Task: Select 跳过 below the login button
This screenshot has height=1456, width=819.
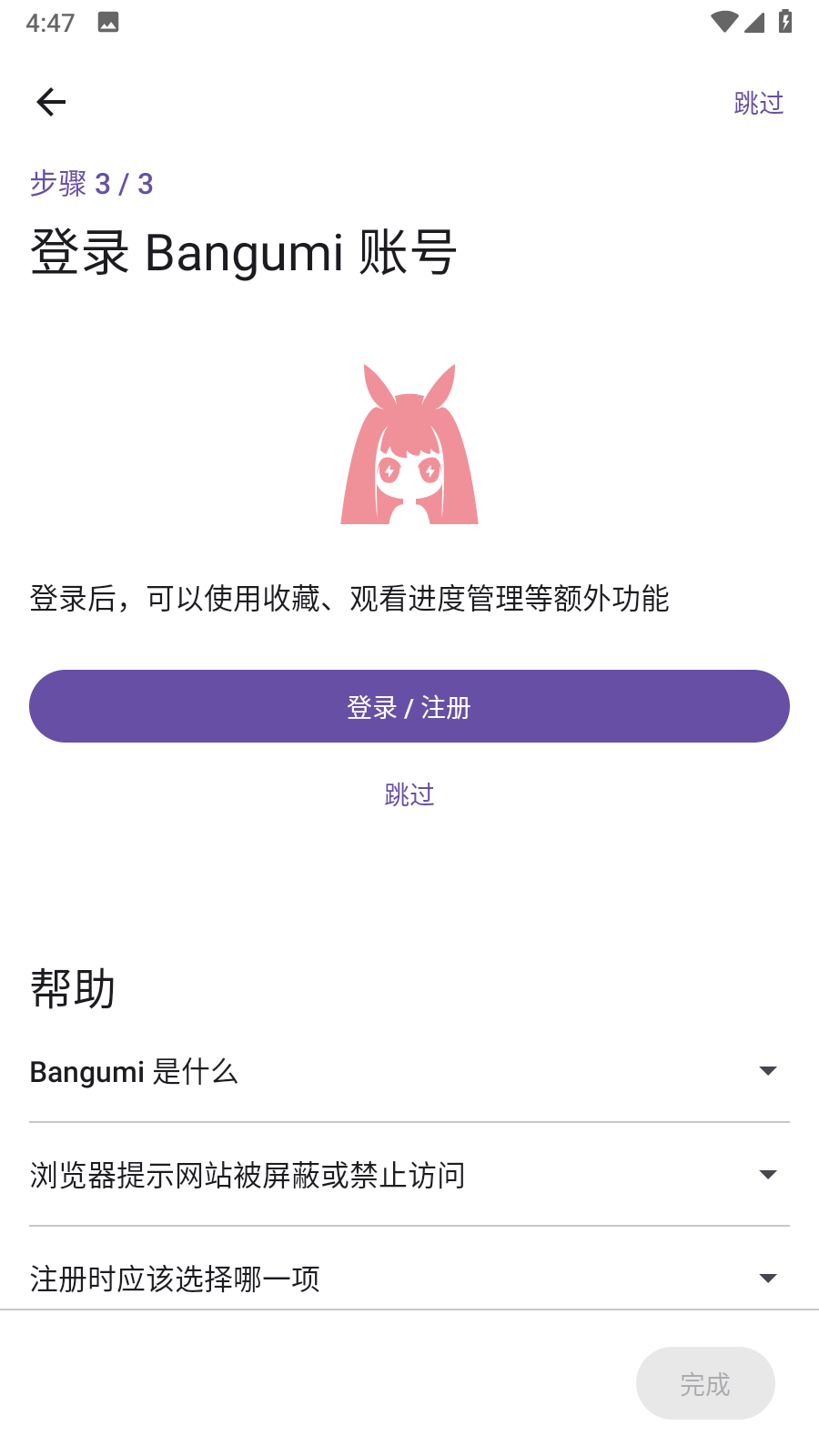Action: [409, 794]
